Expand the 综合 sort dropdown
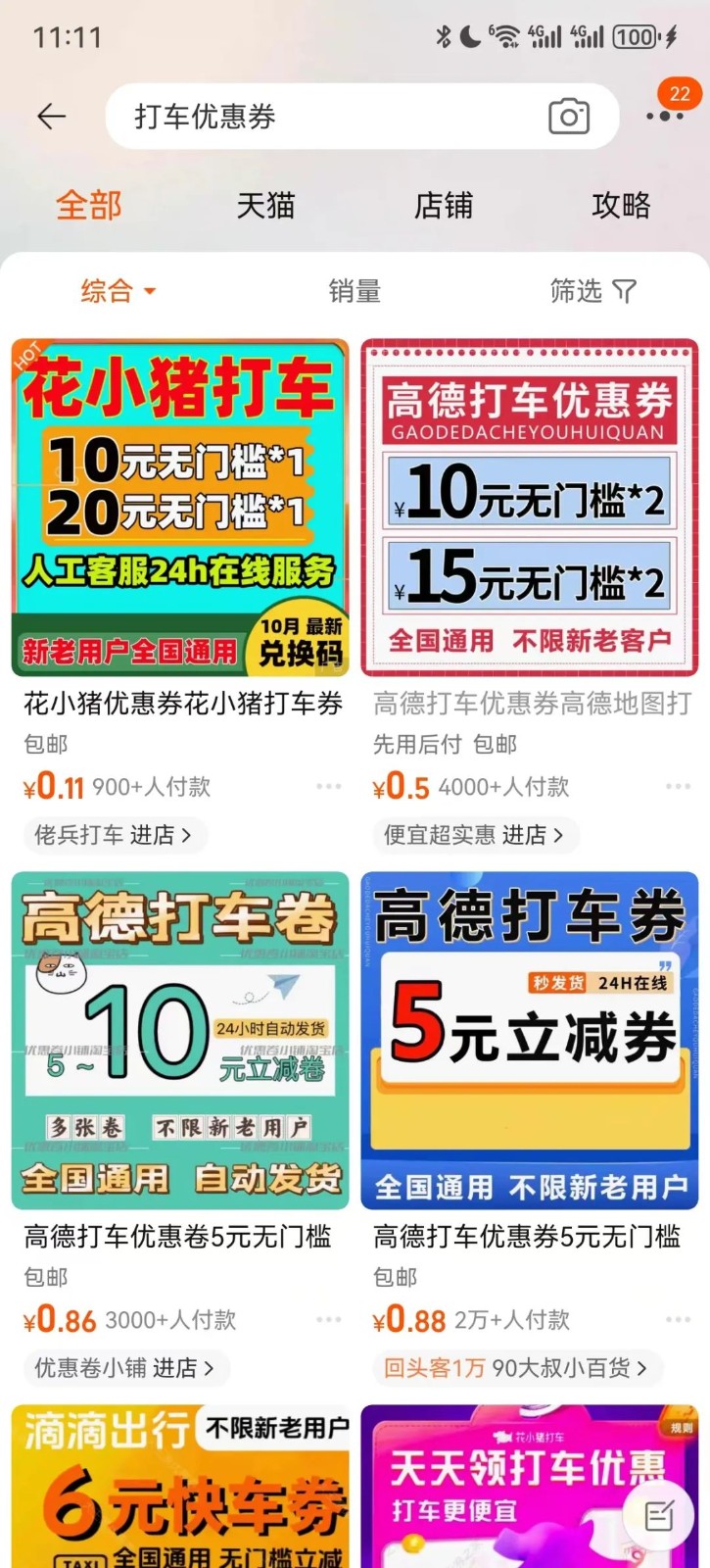Viewport: 710px width, 1568px height. tap(118, 291)
